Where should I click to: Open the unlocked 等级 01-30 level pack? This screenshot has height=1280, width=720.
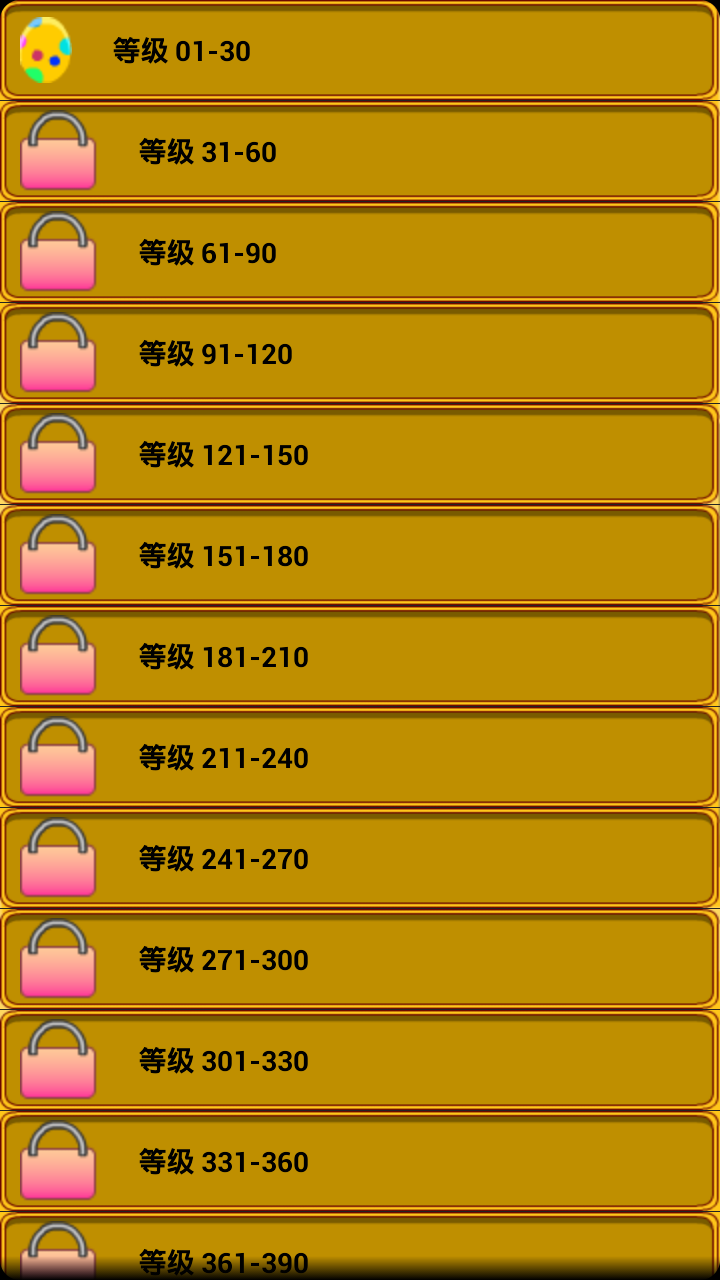pyautogui.click(x=360, y=50)
